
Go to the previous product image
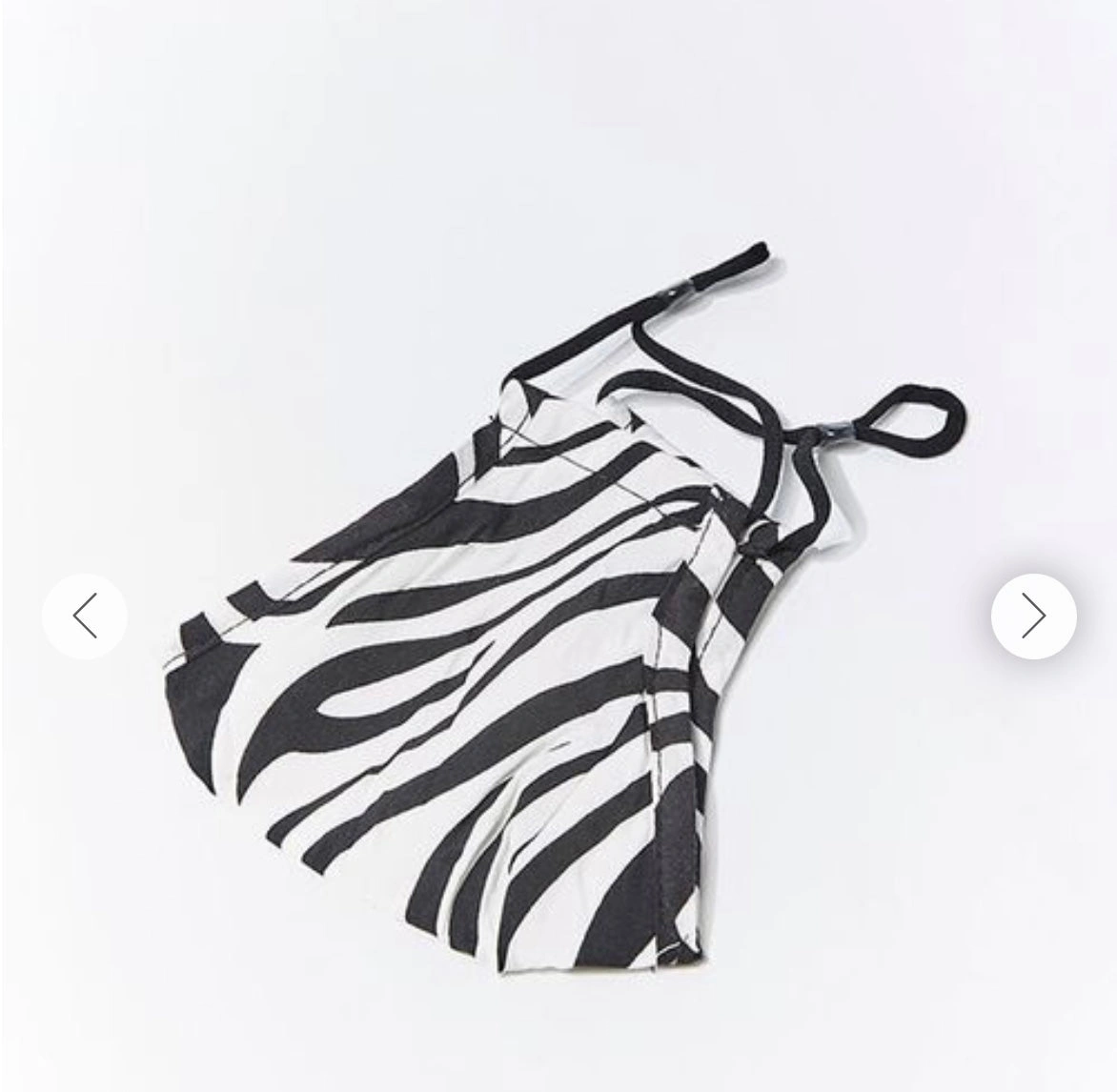[x=85, y=617]
